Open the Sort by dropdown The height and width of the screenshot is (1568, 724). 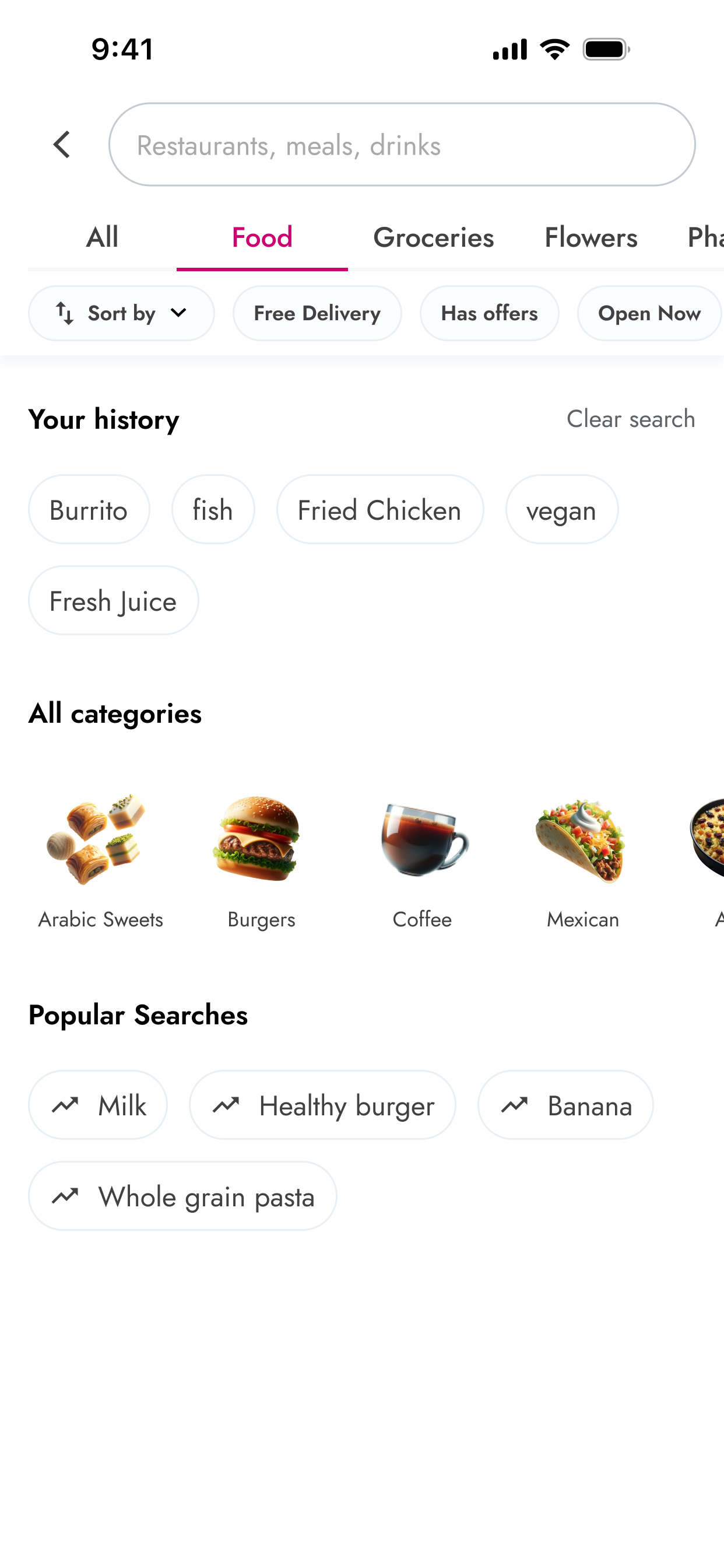coord(121,313)
